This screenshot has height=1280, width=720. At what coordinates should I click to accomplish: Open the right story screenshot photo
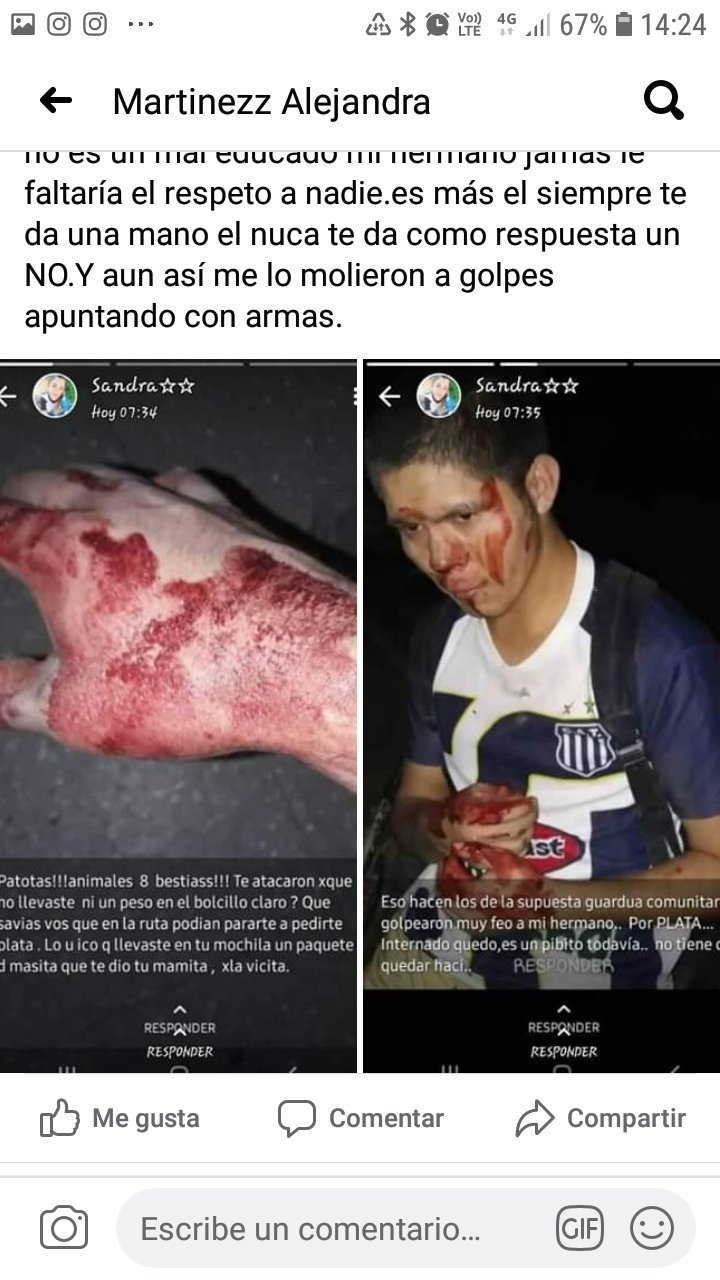[541, 715]
